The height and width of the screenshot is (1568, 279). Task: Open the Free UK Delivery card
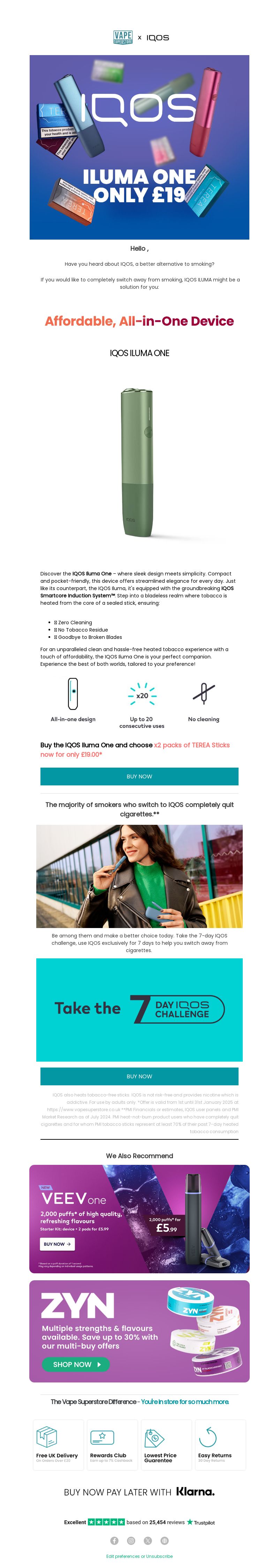(58, 1445)
